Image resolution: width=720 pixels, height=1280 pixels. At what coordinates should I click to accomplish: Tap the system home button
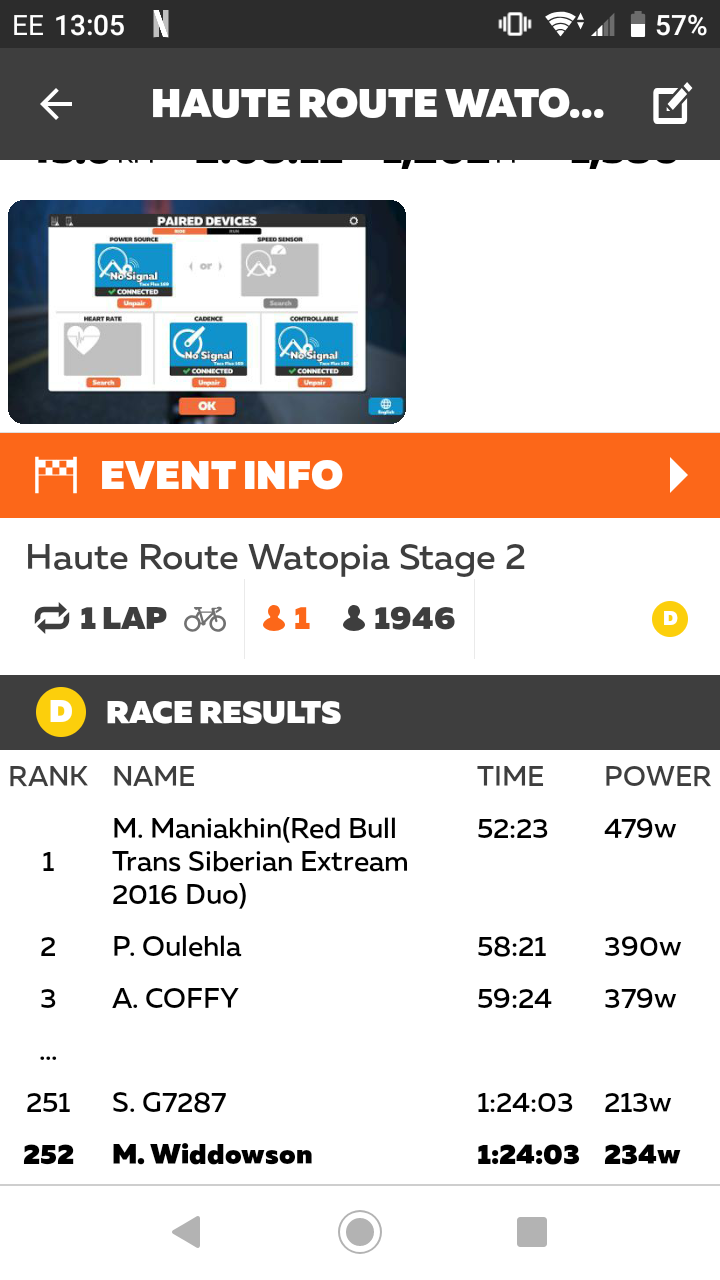(360, 1232)
